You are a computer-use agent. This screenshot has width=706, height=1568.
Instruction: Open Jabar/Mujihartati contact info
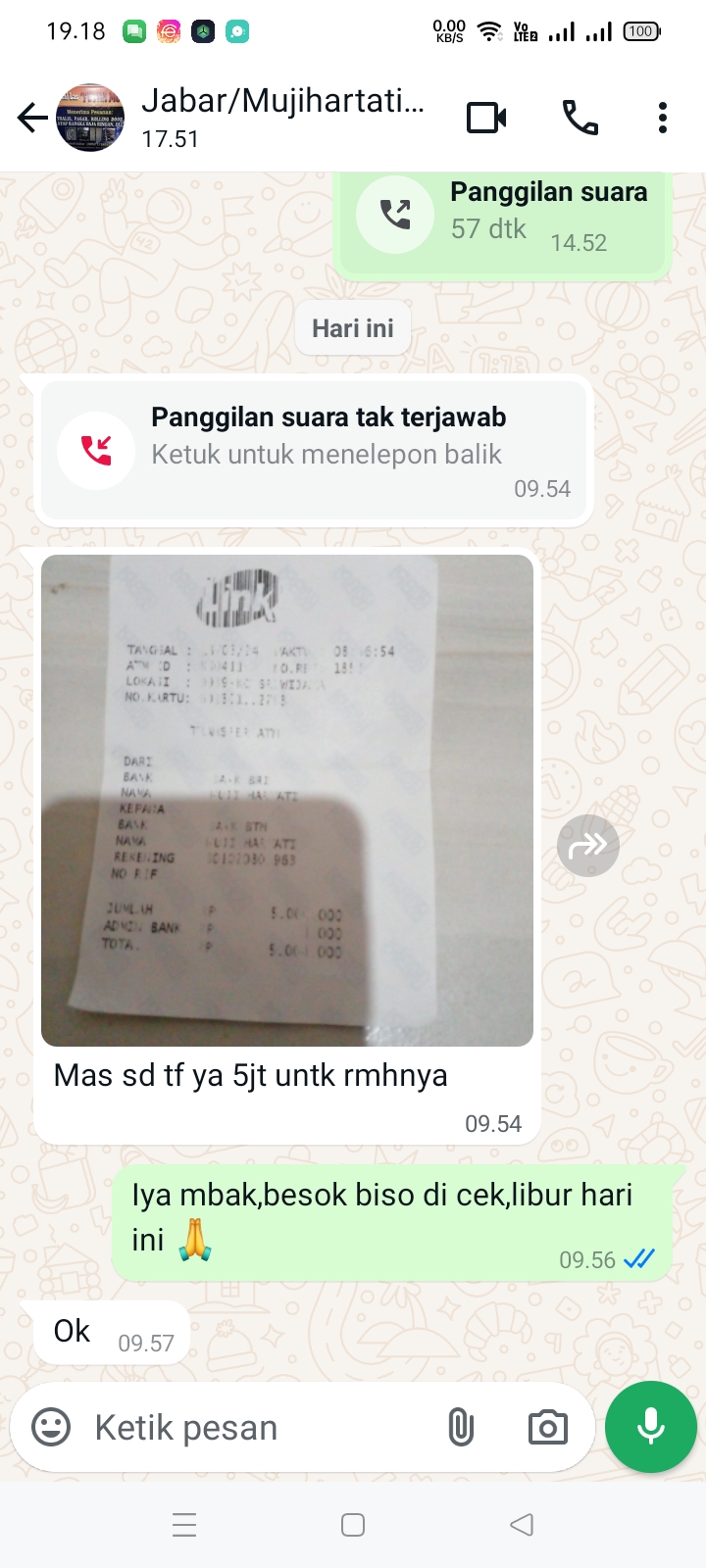click(282, 117)
